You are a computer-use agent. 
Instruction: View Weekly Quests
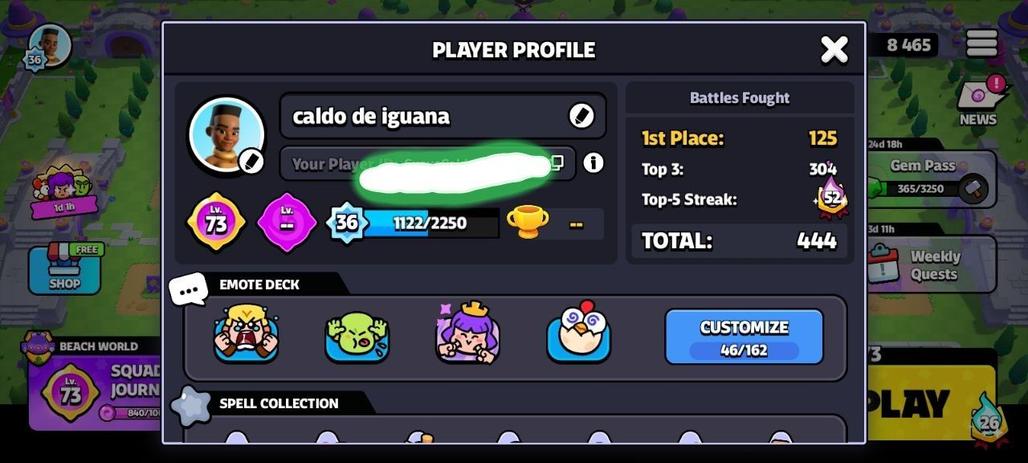click(930, 264)
